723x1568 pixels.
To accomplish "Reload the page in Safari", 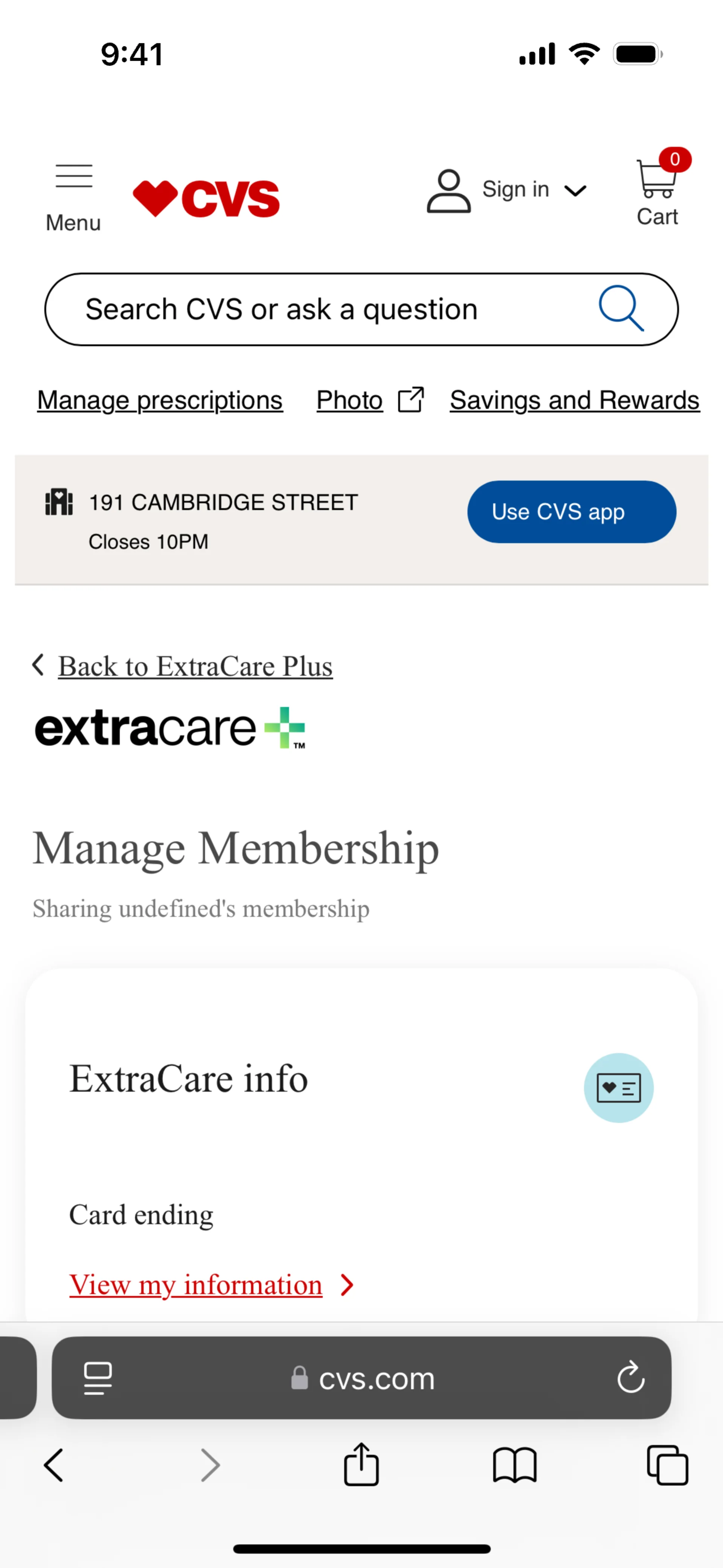I will point(630,1377).
